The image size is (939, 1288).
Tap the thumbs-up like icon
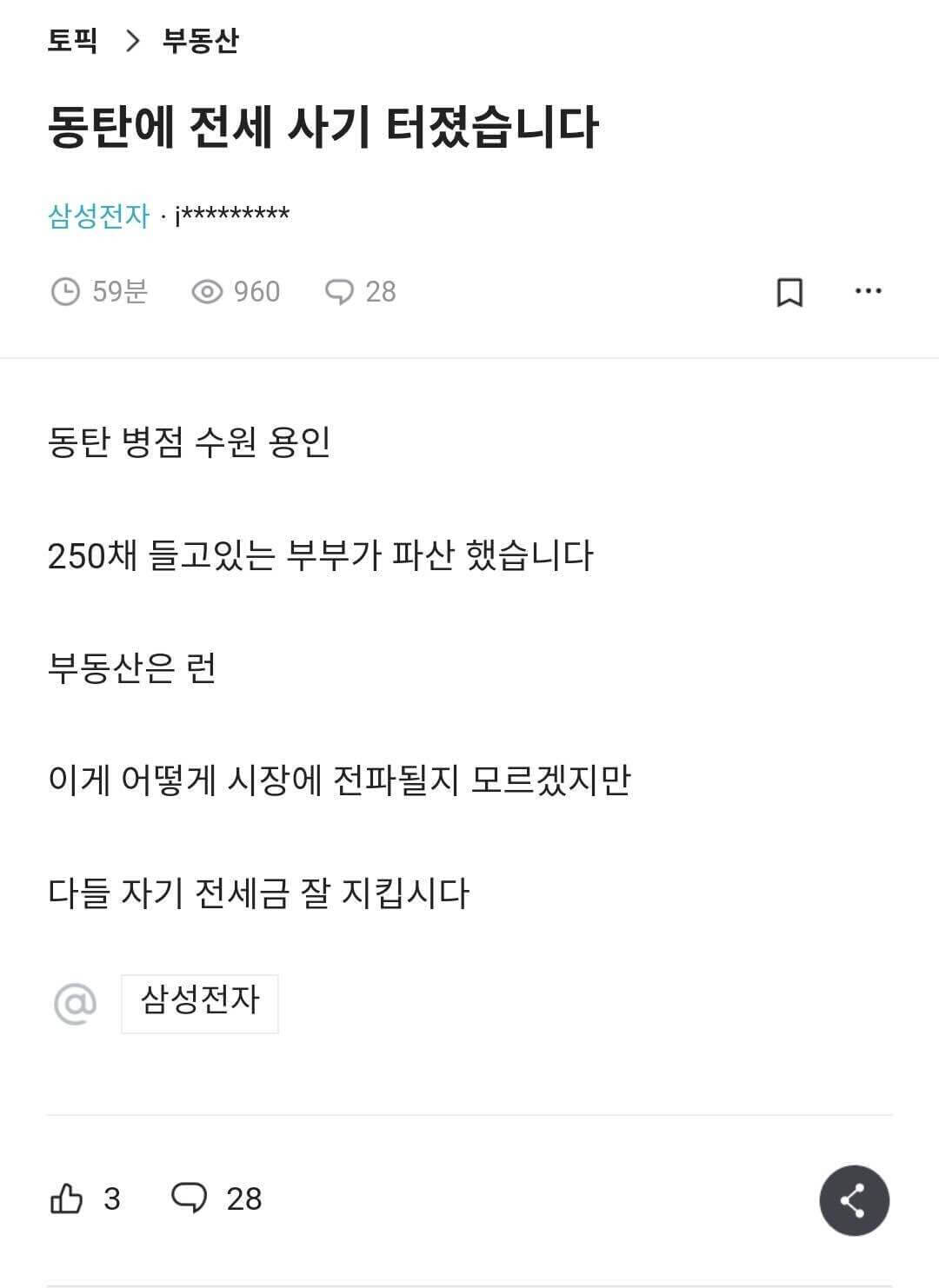[68, 1197]
